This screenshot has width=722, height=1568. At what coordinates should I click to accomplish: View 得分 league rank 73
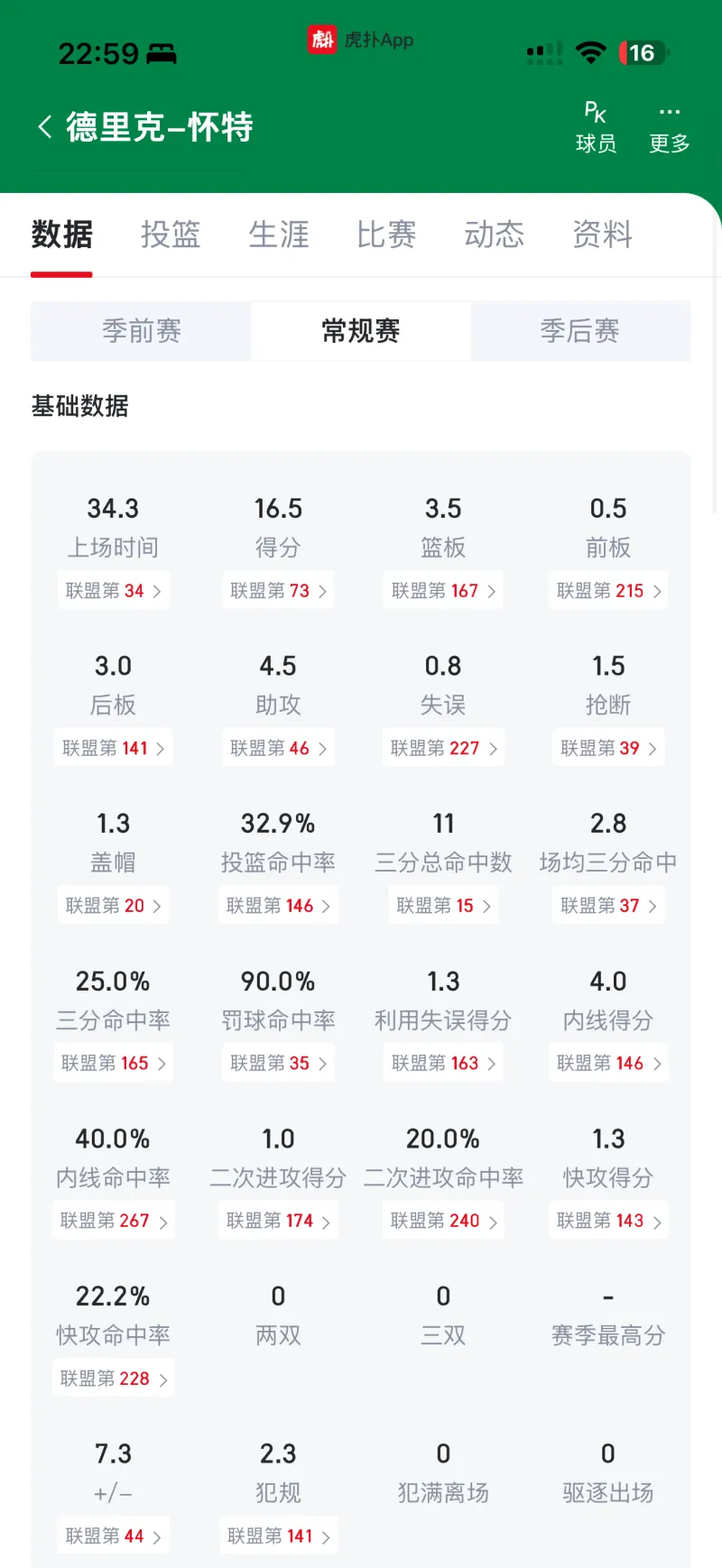pos(278,591)
